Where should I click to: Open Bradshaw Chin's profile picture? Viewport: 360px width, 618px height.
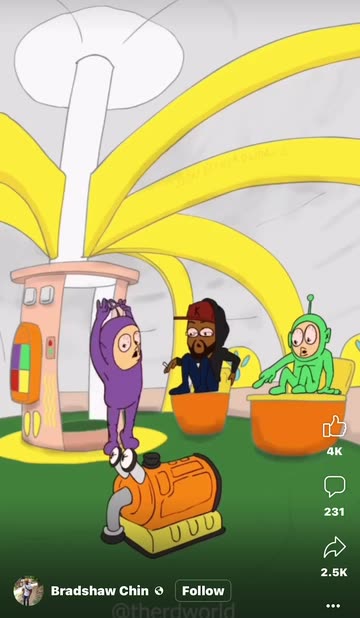[28, 590]
